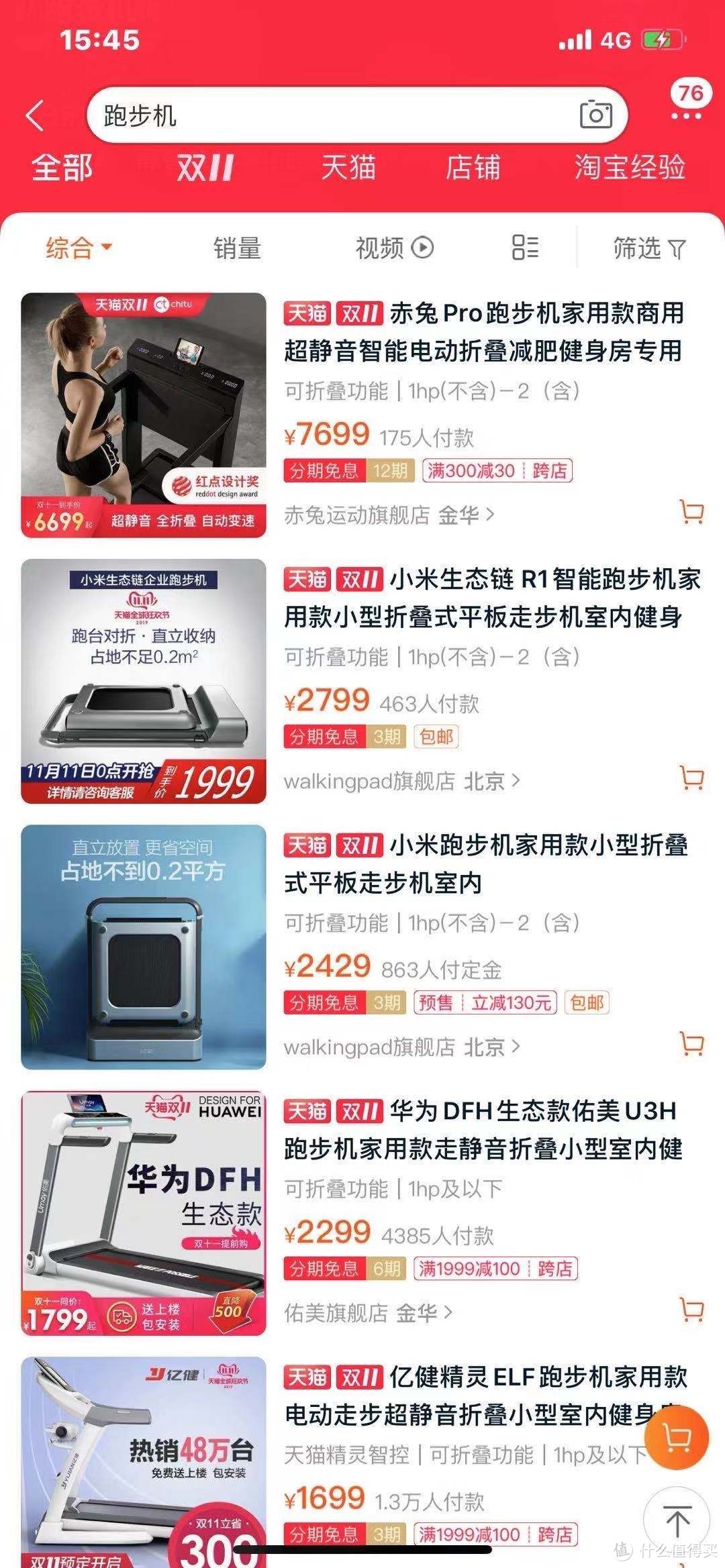Select the 双11 tab
The width and height of the screenshot is (725, 1568).
coord(203,169)
